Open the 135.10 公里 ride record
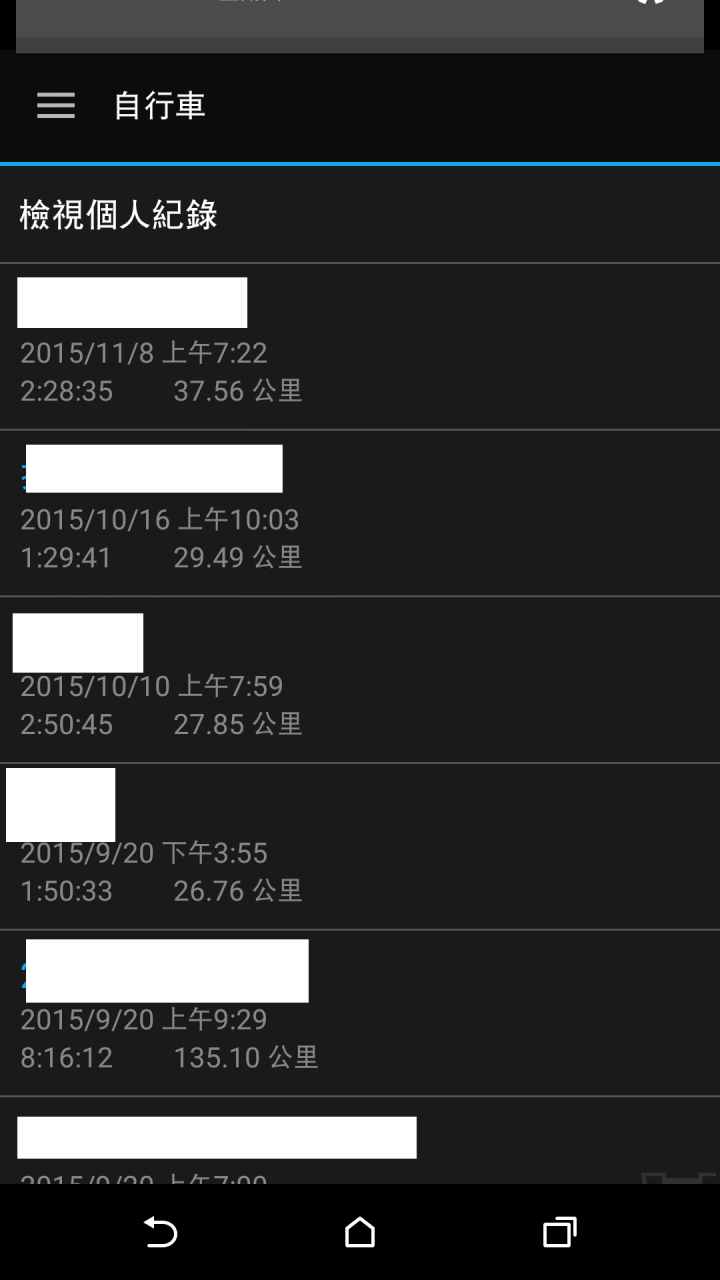This screenshot has width=720, height=1280. point(360,1014)
